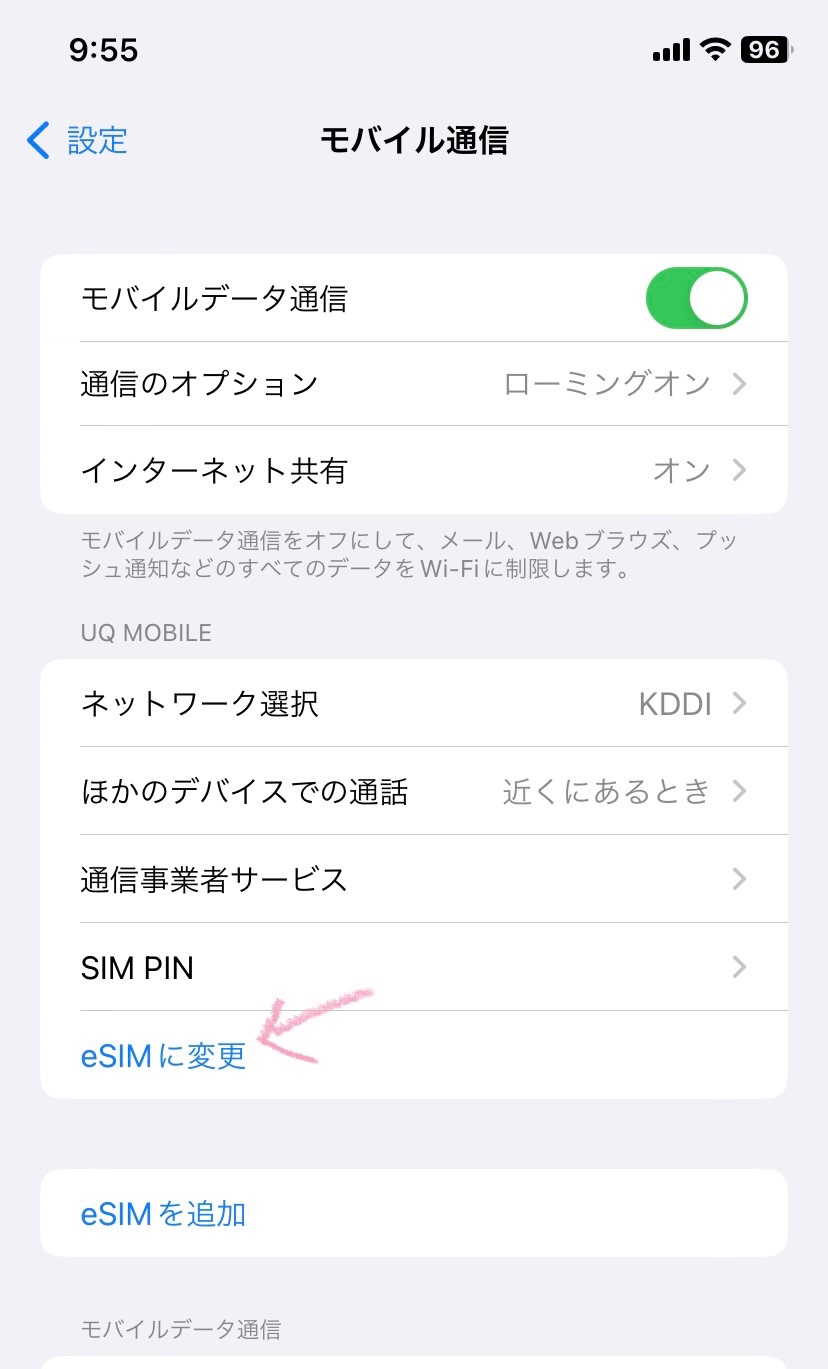Open ほかのデバイスでの通話 settings
The height and width of the screenshot is (1369, 828).
click(414, 792)
